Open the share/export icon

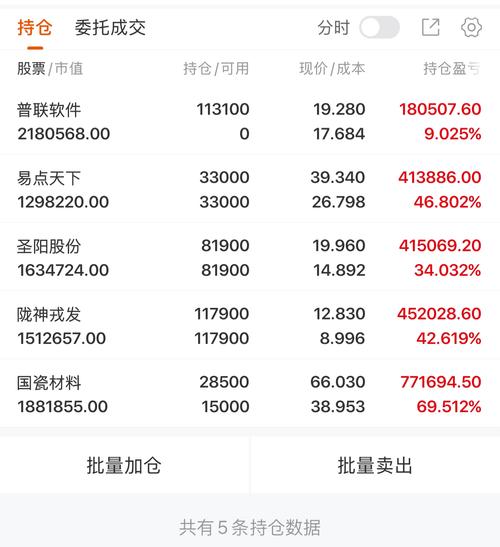pyautogui.click(x=431, y=28)
